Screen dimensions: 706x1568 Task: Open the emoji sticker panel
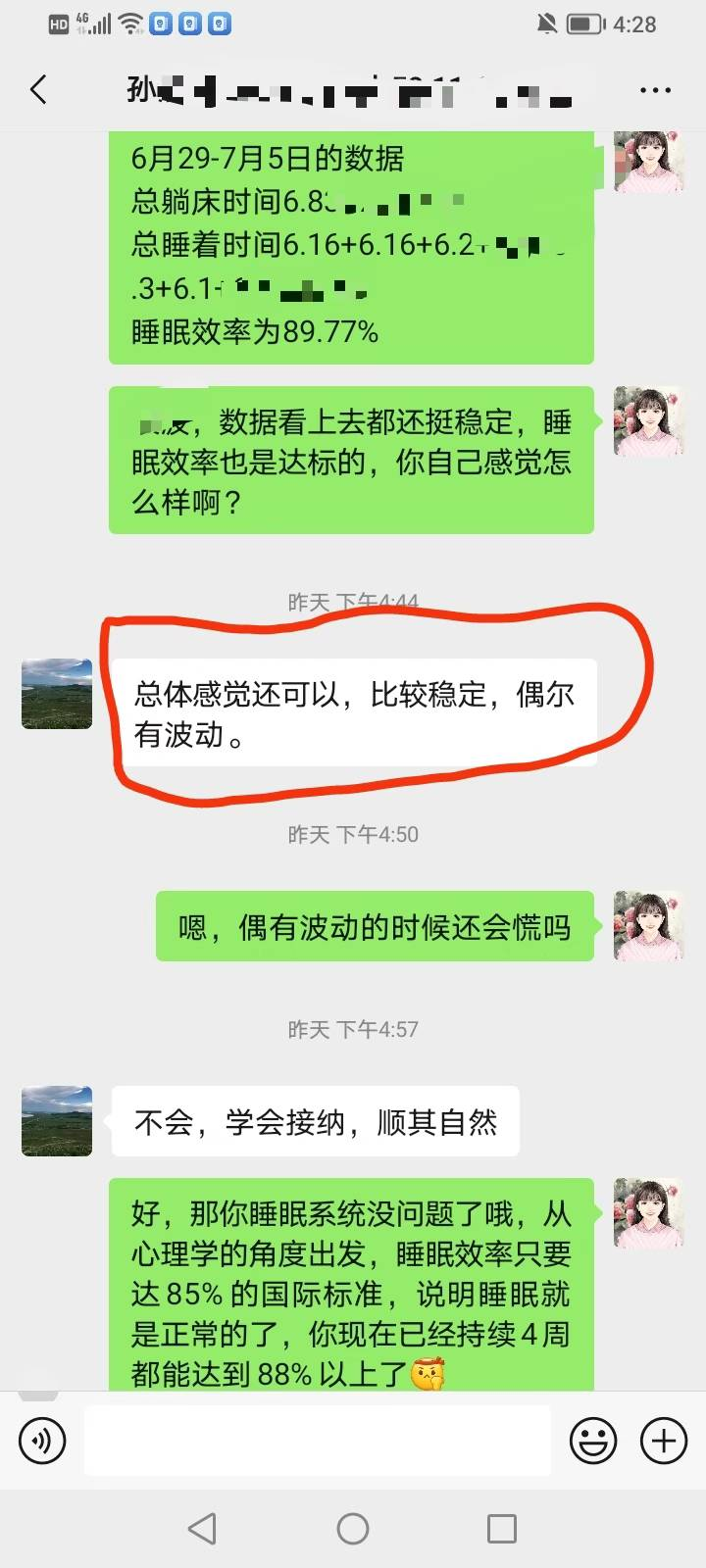pos(593,1441)
